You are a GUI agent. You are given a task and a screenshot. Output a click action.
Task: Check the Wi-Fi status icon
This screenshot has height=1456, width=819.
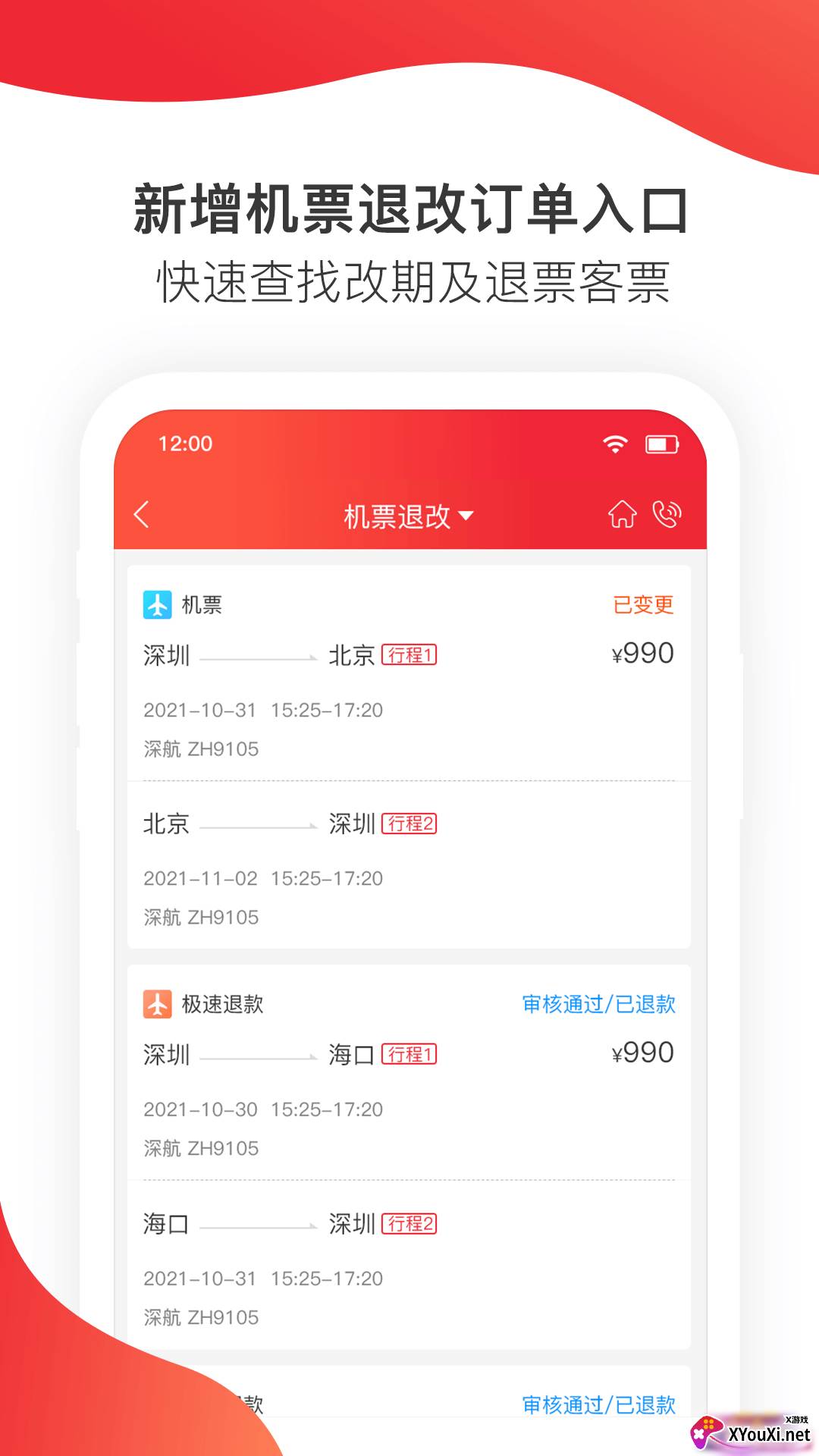(616, 444)
